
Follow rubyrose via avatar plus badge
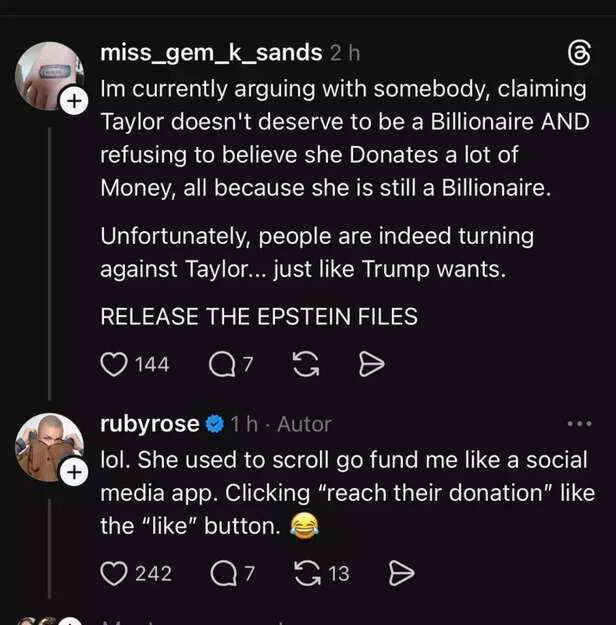73,473
